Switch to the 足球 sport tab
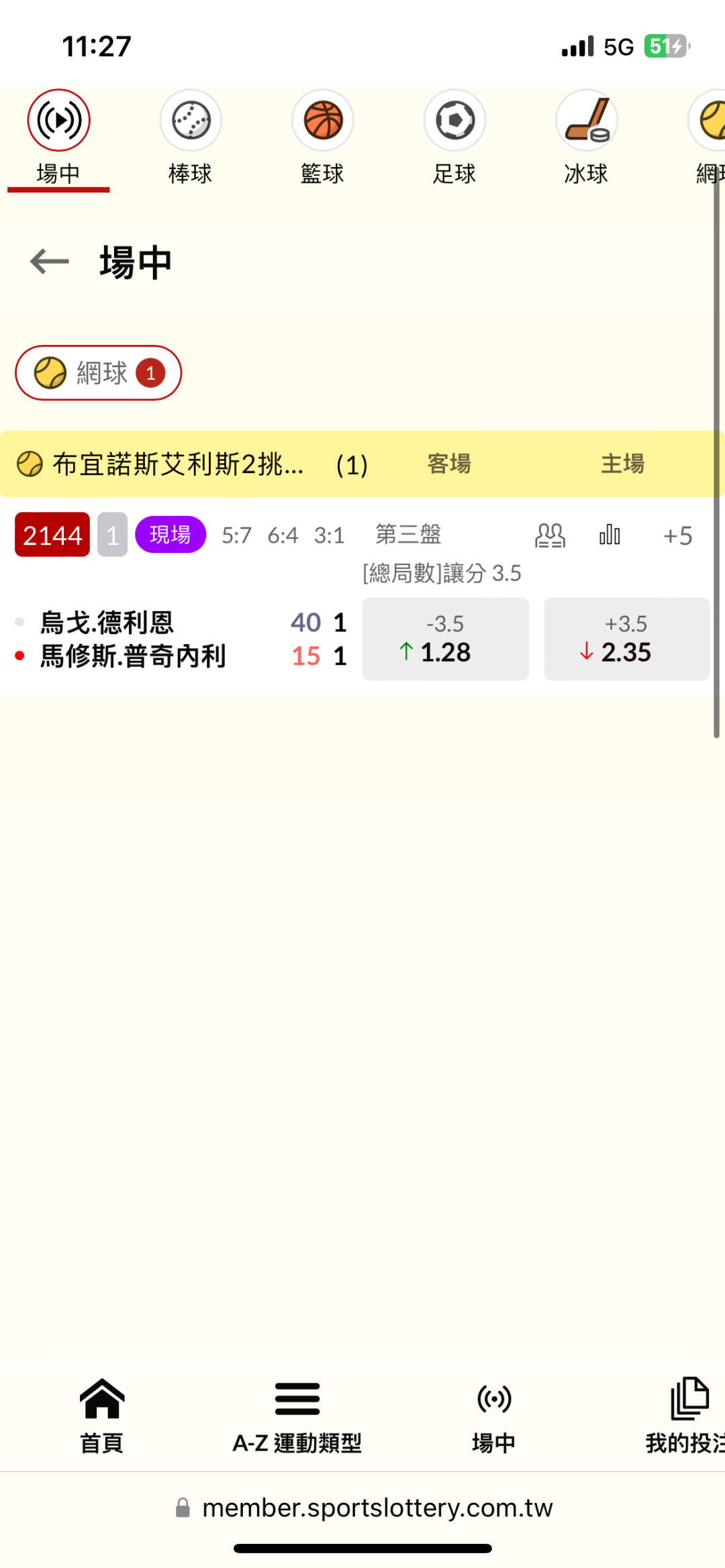Viewport: 725px width, 1568px height. pos(454,139)
